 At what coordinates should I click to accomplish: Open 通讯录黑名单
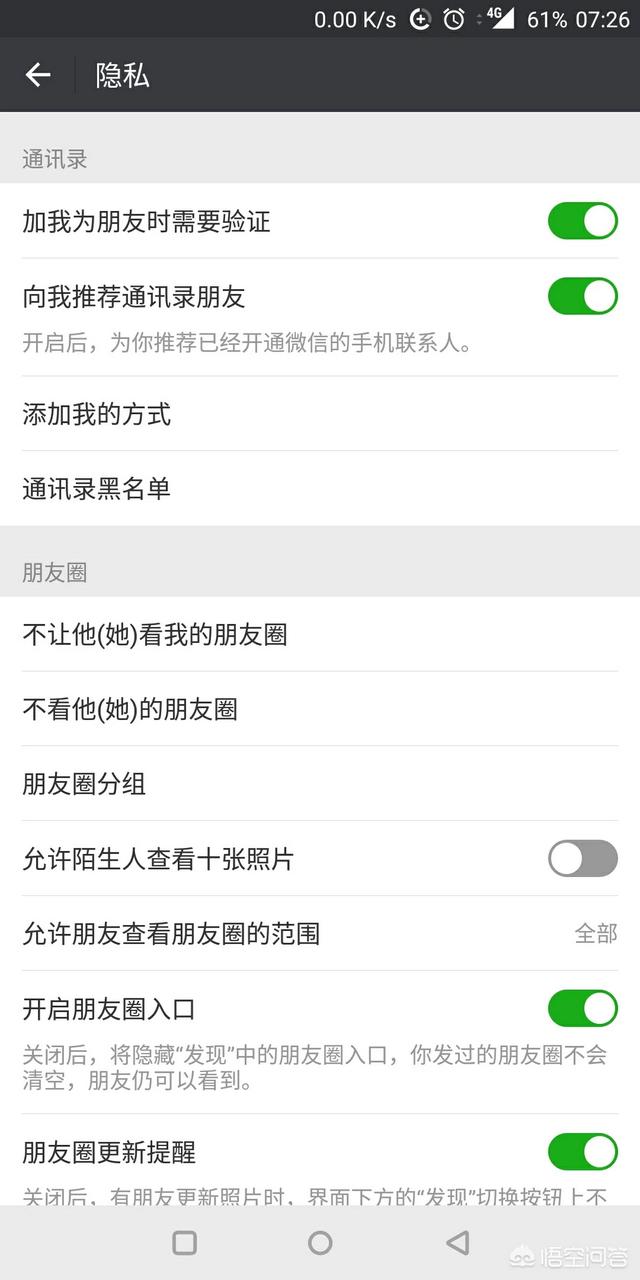coord(320,489)
